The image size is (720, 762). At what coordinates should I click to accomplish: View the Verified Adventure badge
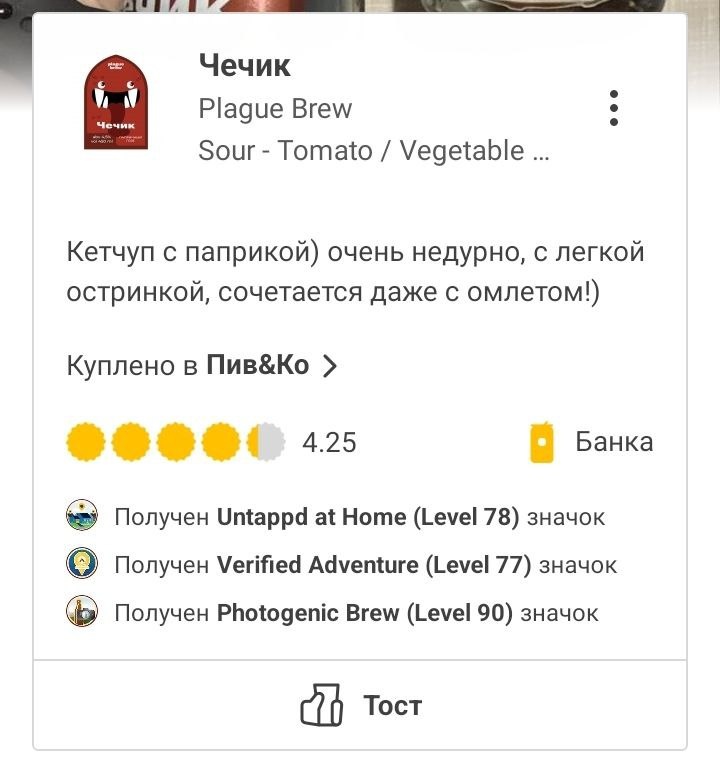click(x=373, y=565)
